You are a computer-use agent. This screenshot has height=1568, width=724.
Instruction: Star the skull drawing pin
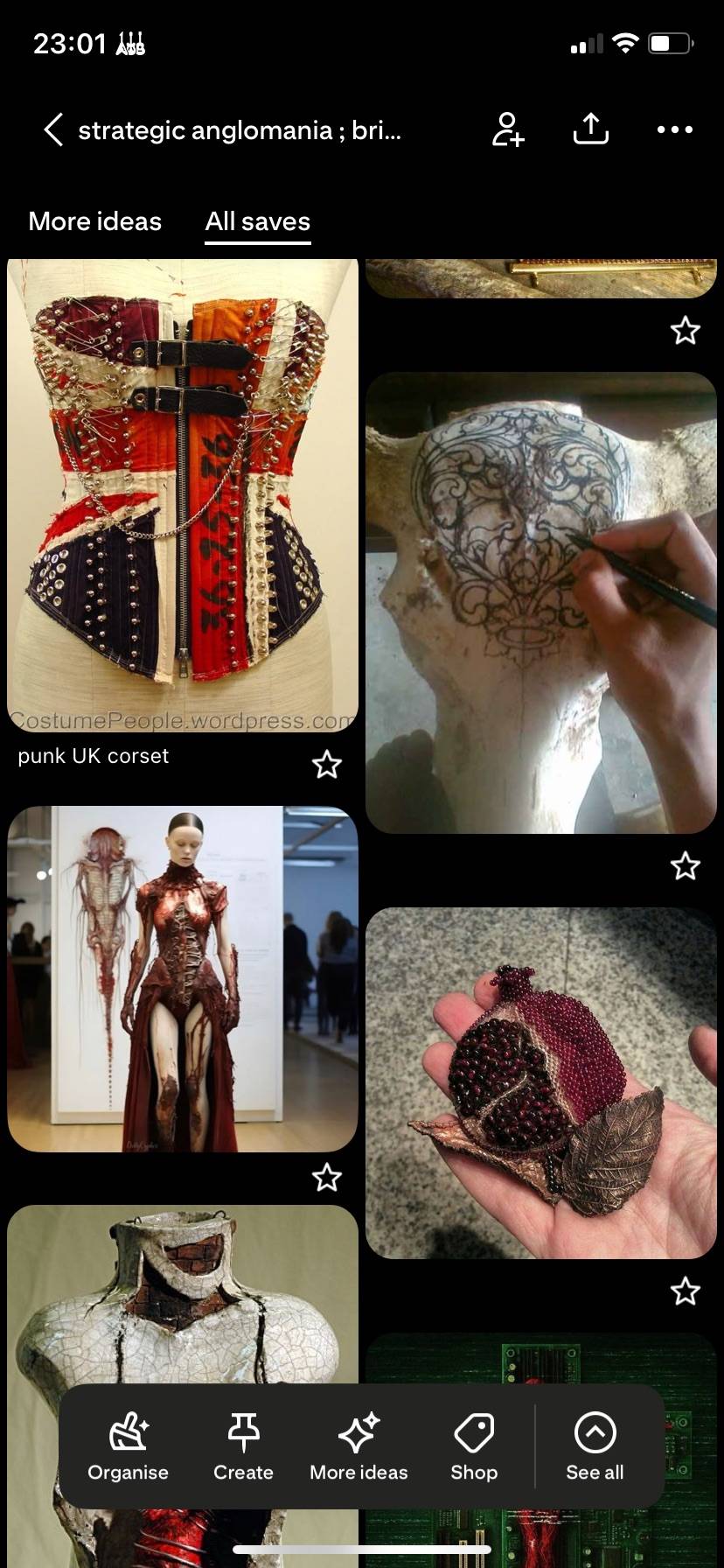tap(686, 866)
